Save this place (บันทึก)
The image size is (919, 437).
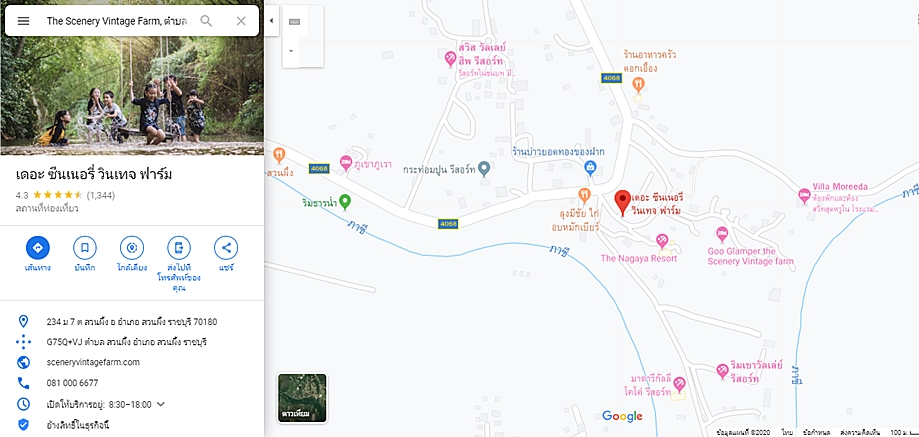pyautogui.click(x=85, y=248)
